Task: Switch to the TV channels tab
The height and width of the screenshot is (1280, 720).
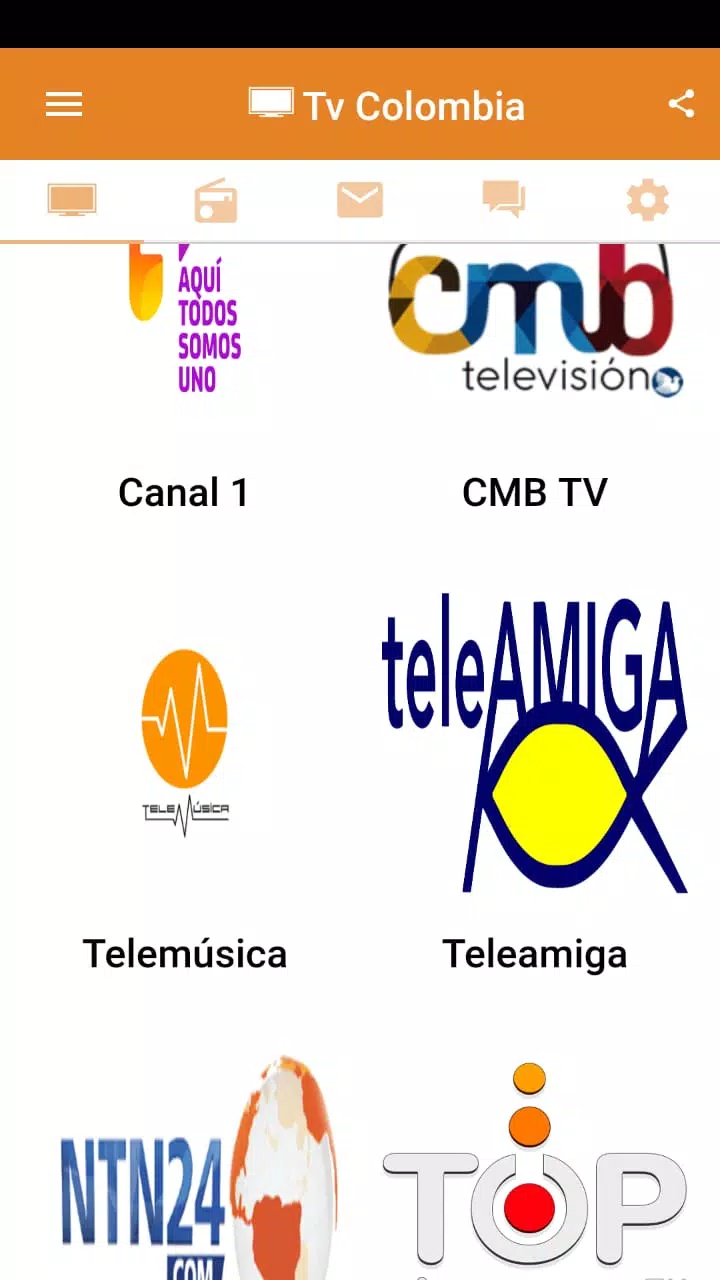Action: click(x=72, y=200)
